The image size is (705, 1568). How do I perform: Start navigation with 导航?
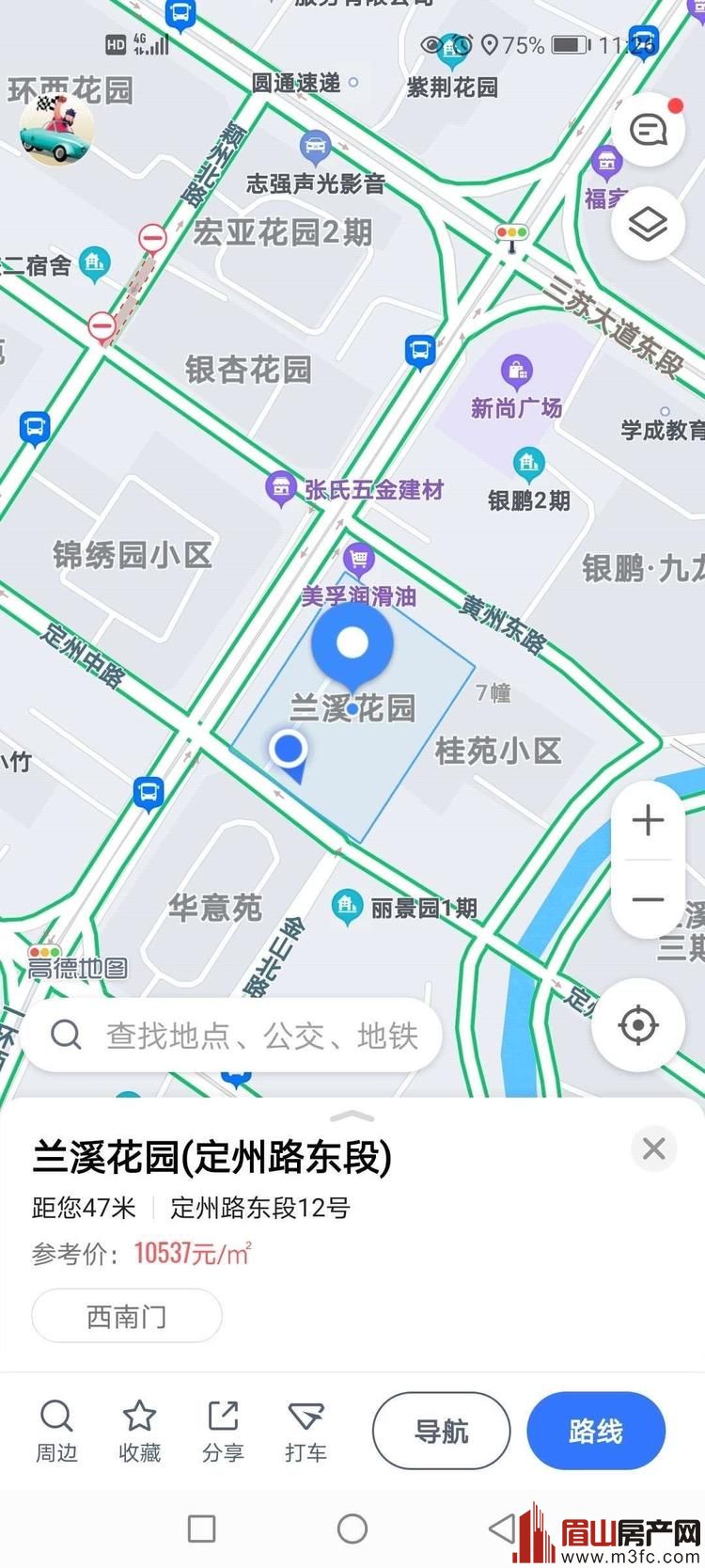click(441, 1431)
